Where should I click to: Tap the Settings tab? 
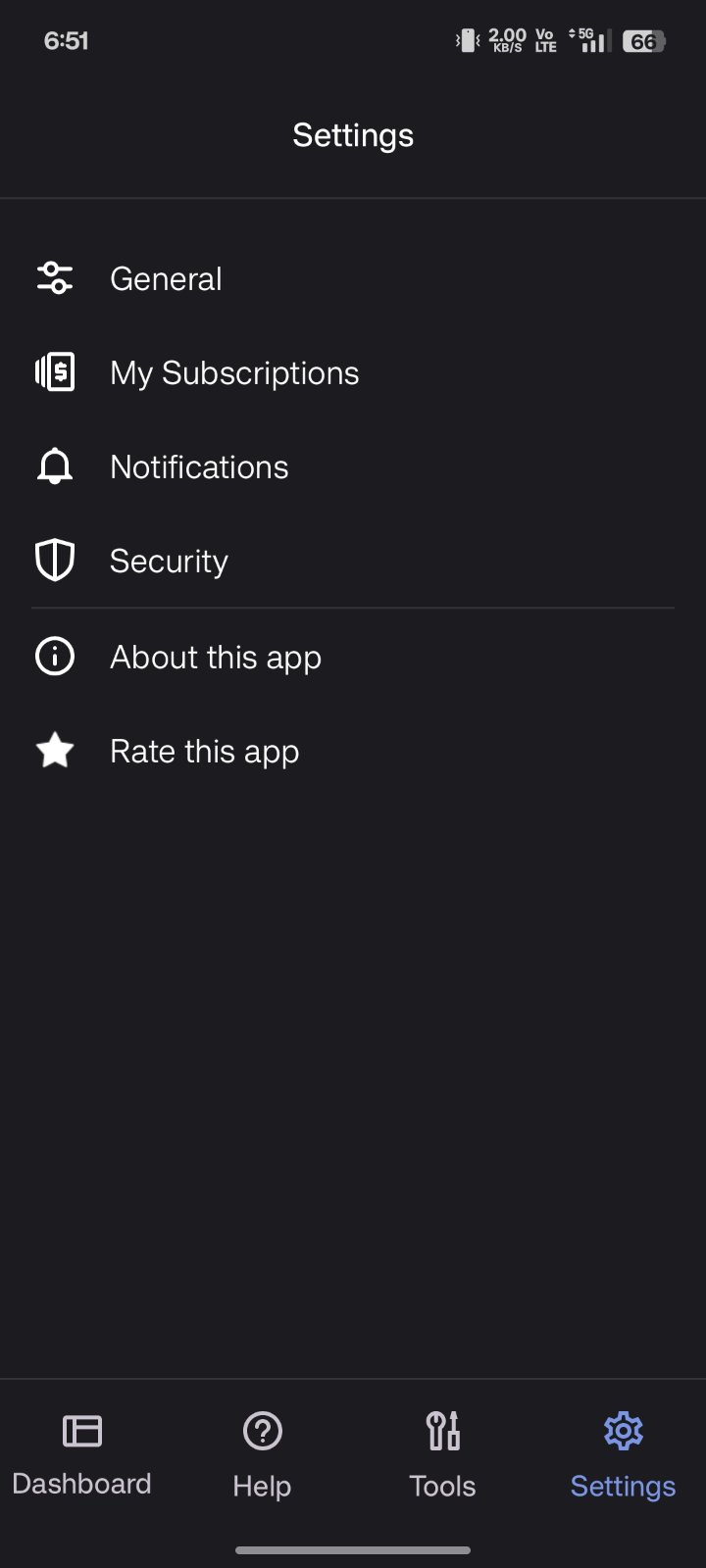coord(623,1455)
